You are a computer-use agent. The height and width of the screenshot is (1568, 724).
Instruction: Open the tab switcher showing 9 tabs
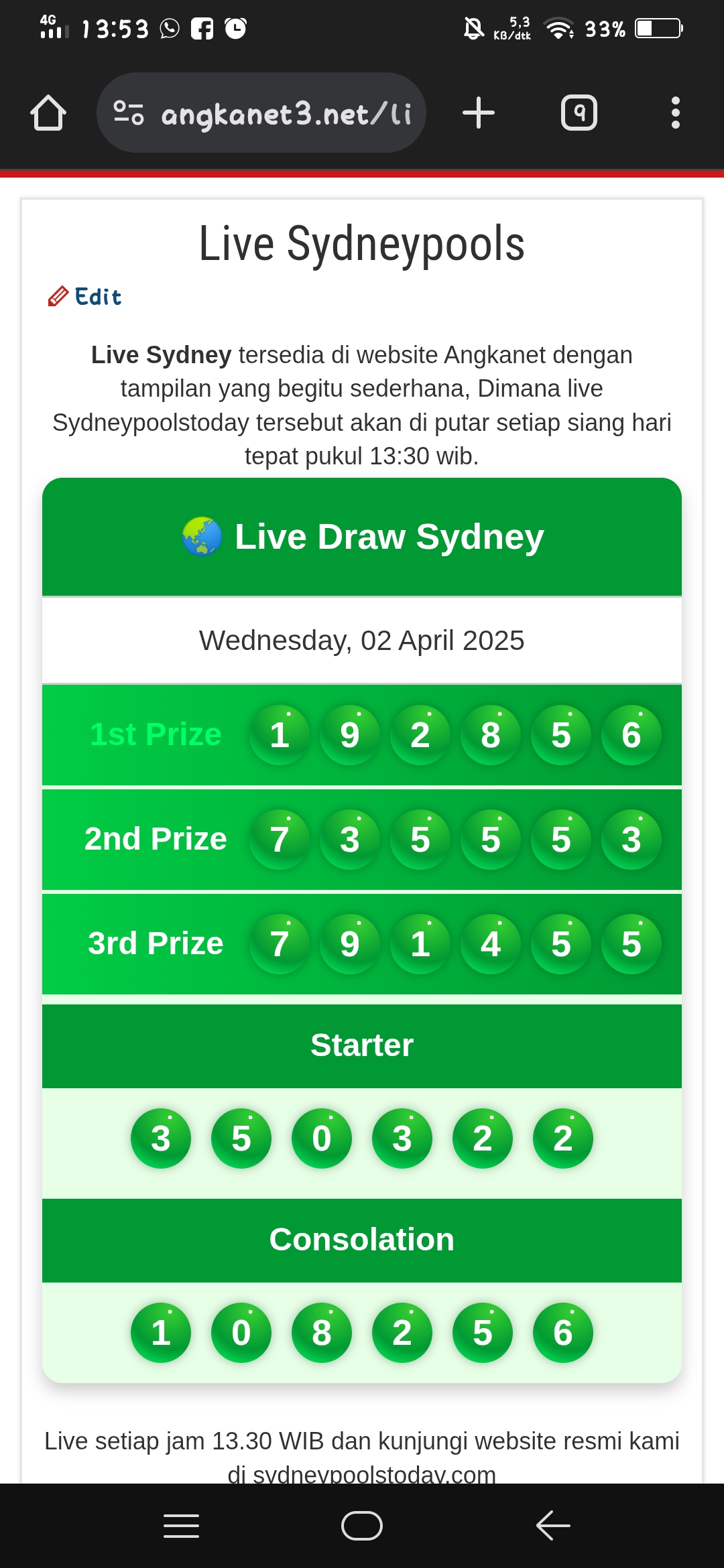tap(579, 113)
